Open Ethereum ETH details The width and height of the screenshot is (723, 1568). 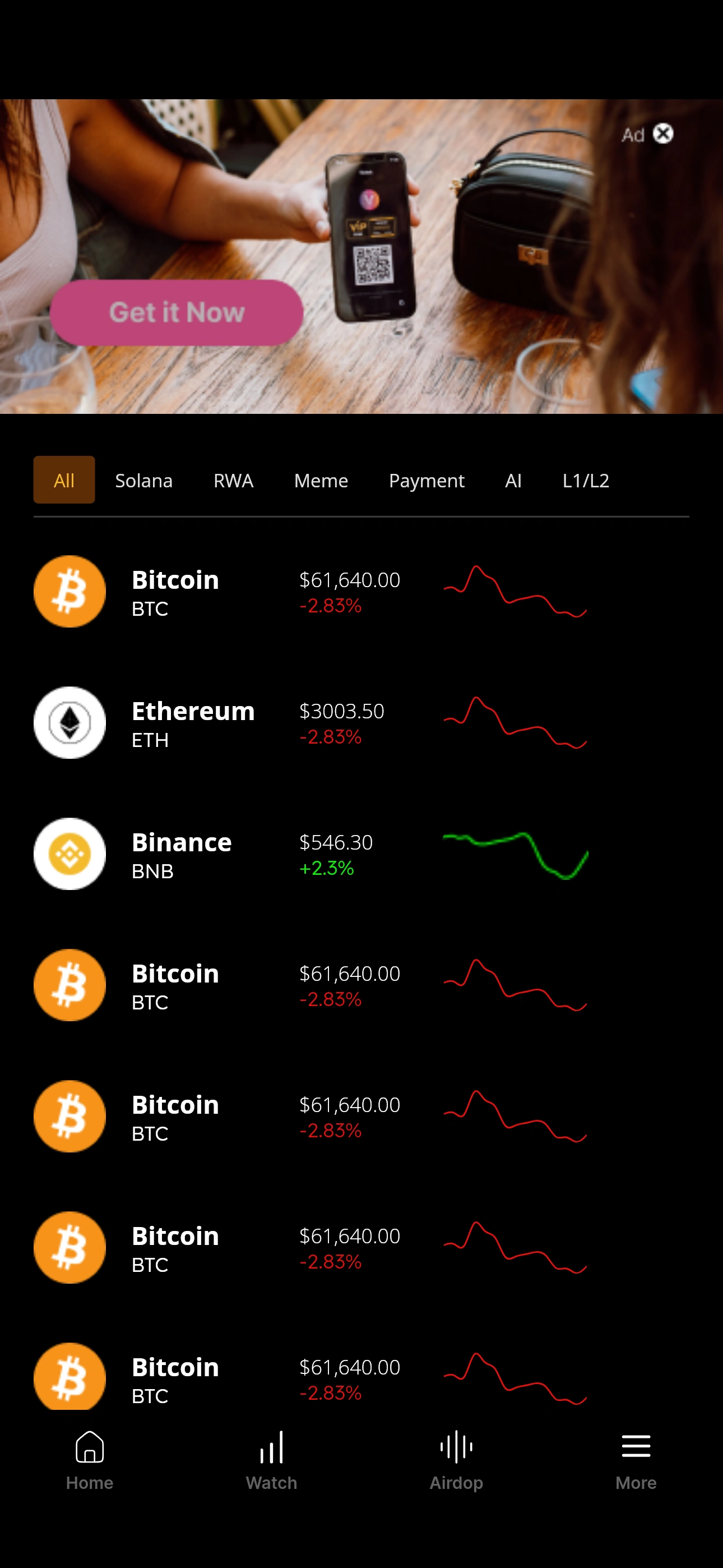[x=192, y=722]
